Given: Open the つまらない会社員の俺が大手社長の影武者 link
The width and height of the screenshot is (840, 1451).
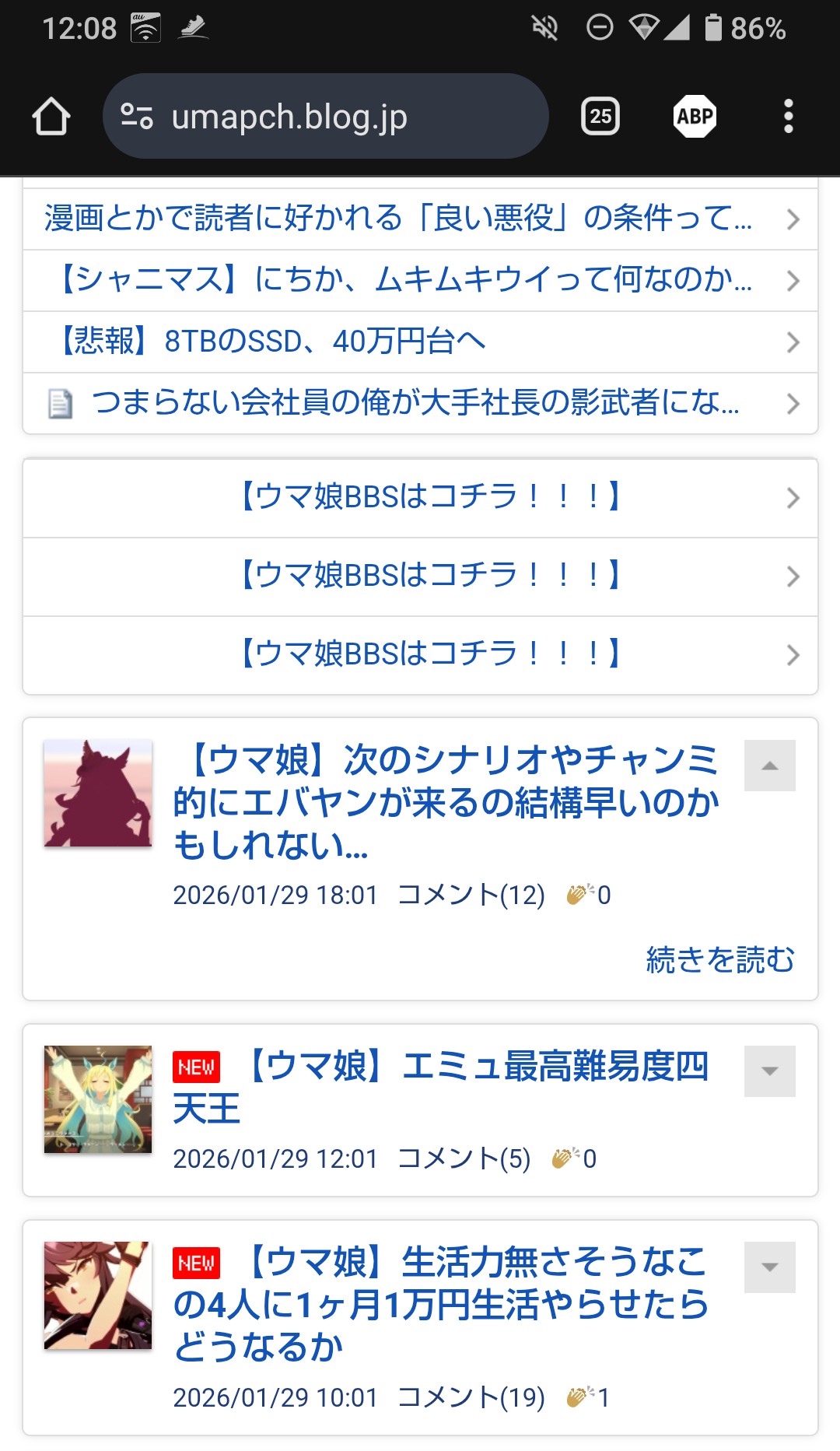Looking at the screenshot, I should tap(415, 403).
